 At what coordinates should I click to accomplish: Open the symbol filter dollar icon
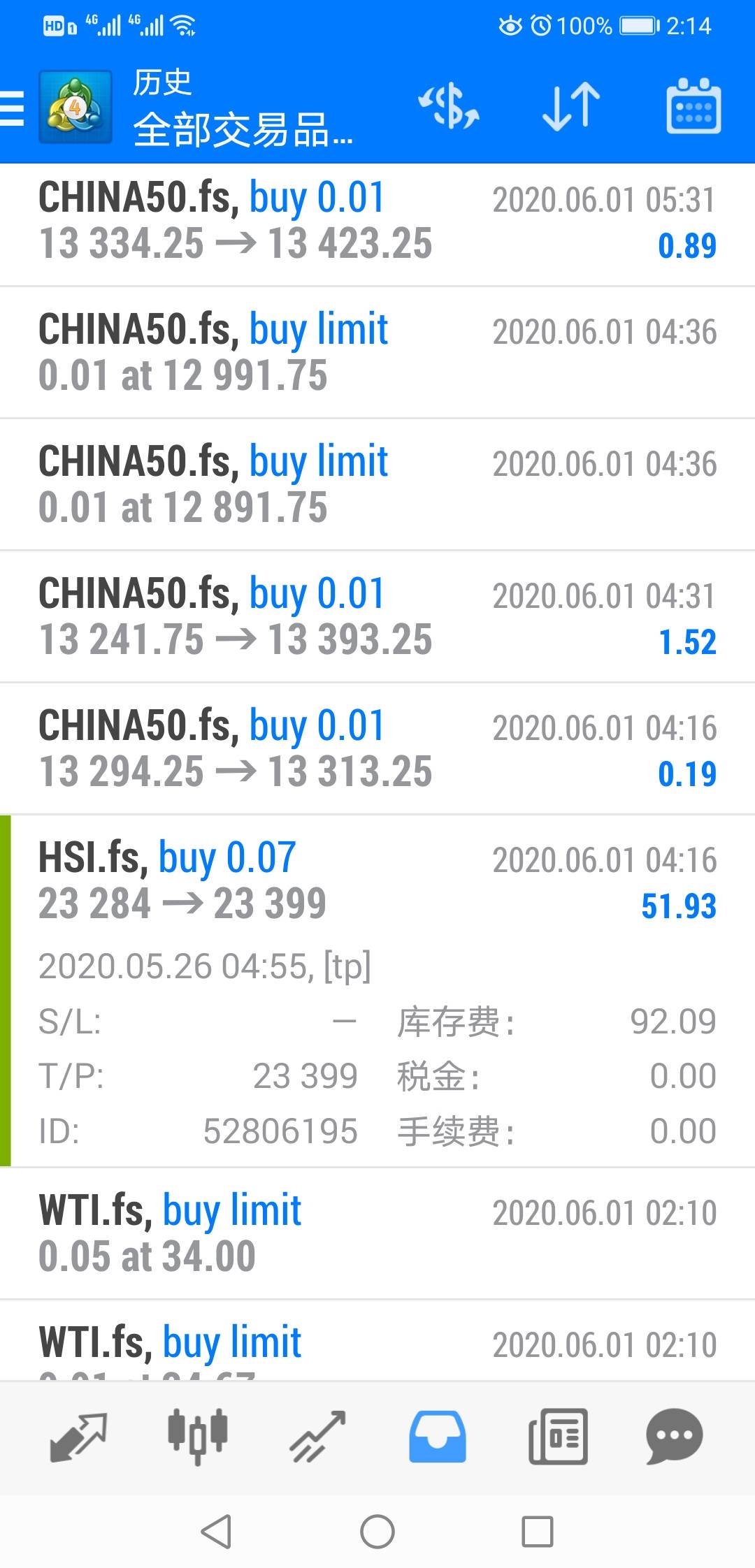pos(449,107)
